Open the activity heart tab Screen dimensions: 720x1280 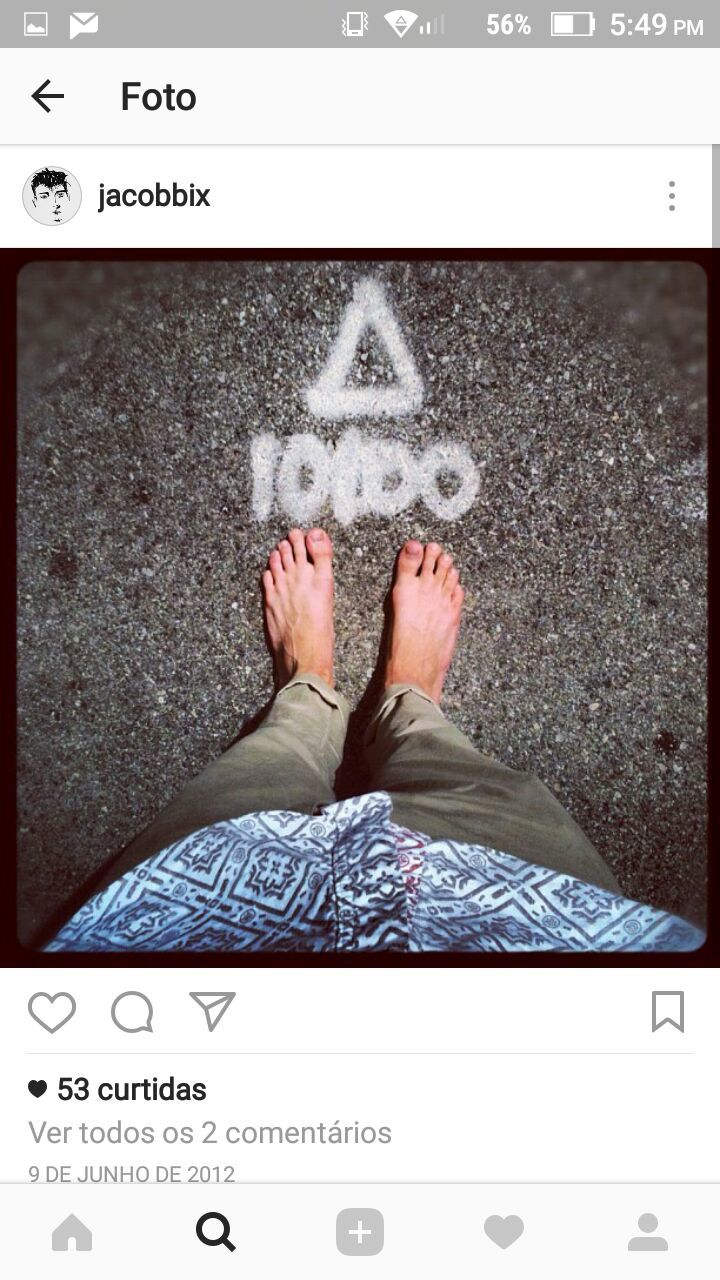point(504,1232)
